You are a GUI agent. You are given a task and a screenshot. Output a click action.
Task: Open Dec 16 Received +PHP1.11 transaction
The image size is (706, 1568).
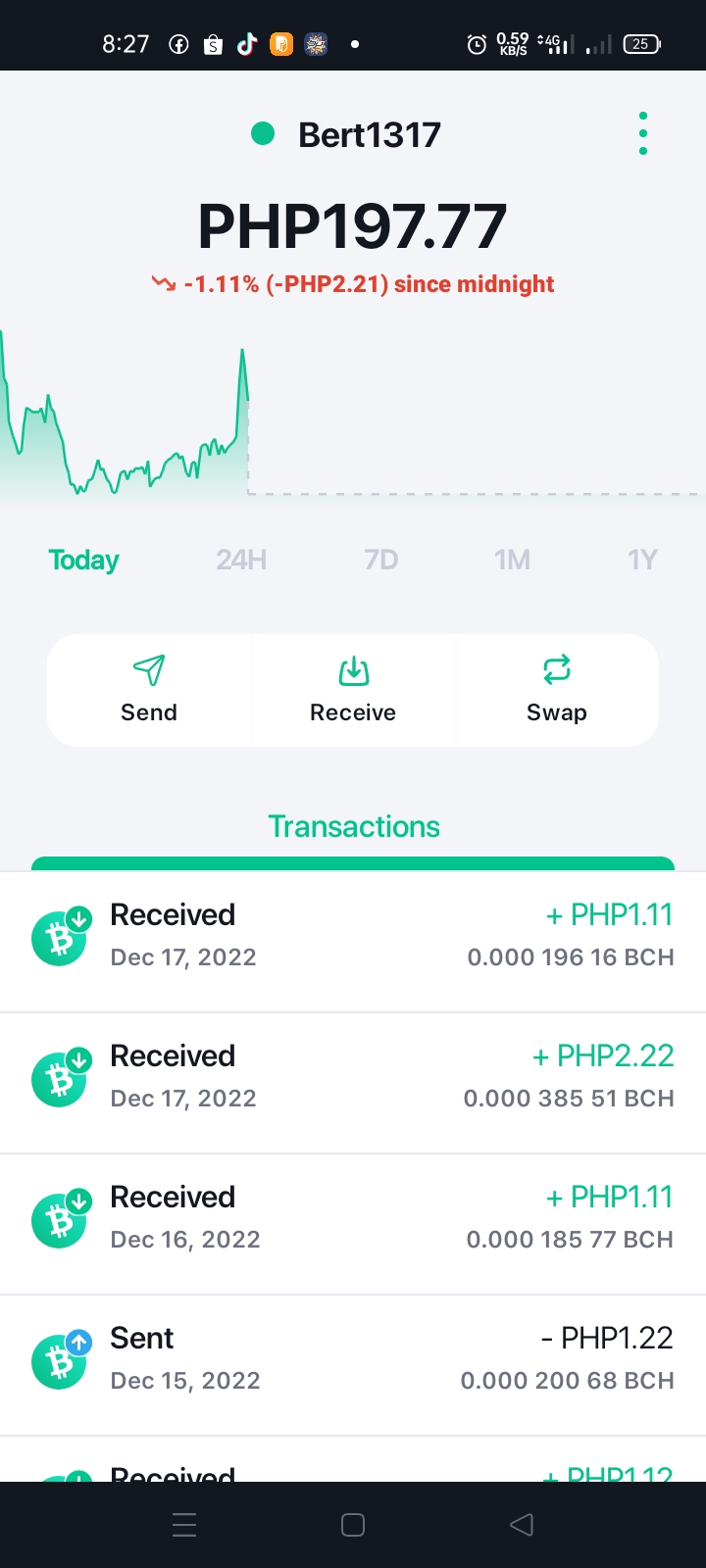353,1224
